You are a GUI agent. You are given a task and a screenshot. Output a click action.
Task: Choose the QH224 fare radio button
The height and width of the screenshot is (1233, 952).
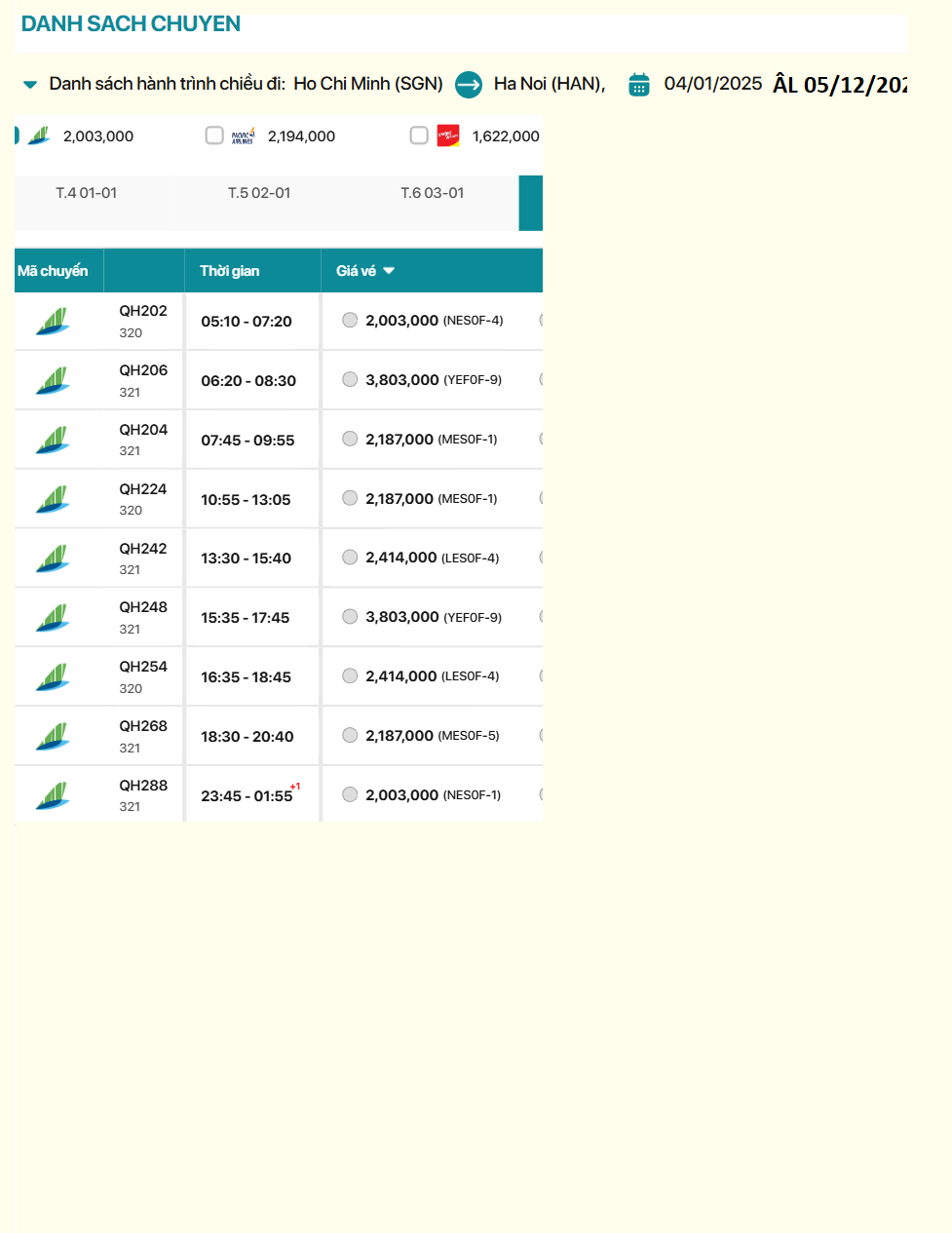tap(350, 498)
